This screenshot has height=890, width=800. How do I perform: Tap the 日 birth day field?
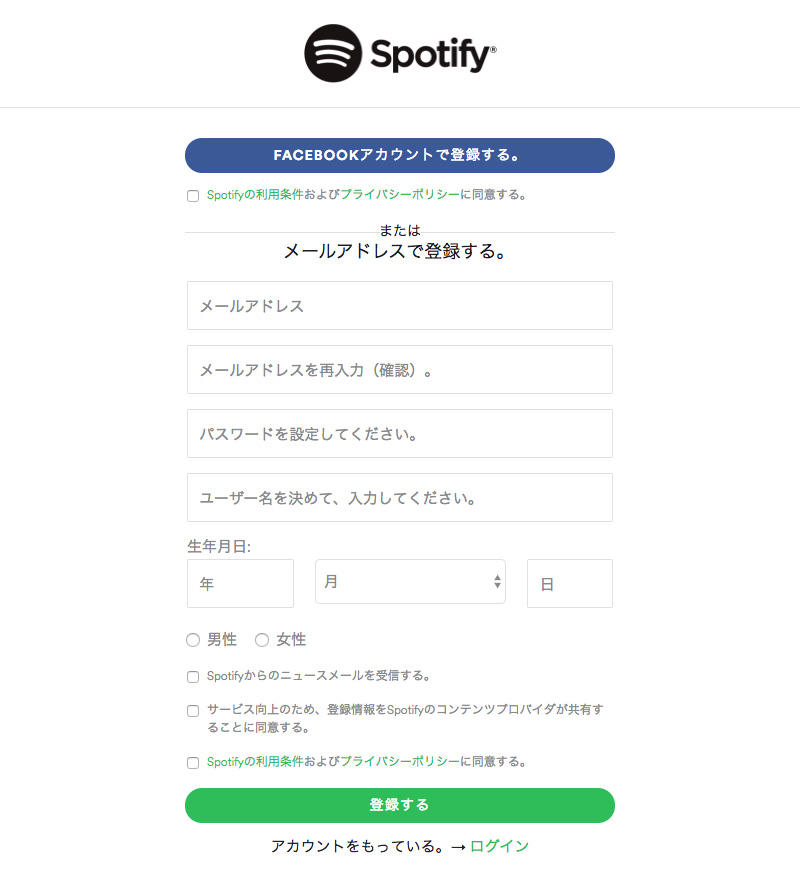point(569,584)
